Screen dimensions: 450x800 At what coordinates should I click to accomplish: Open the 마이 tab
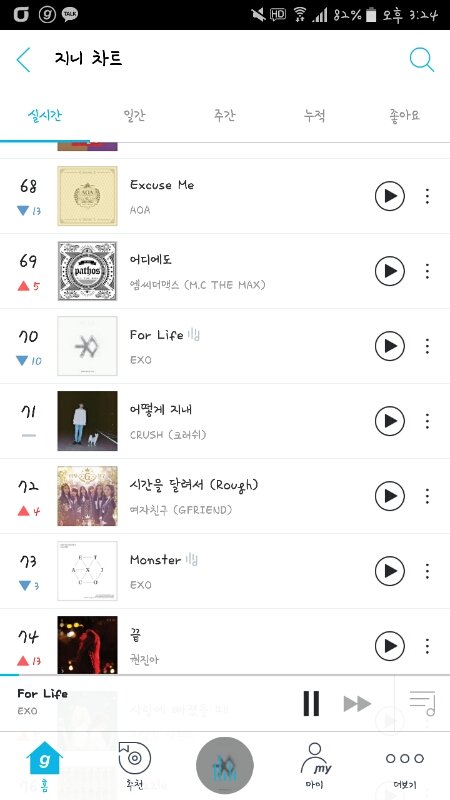(x=315, y=766)
